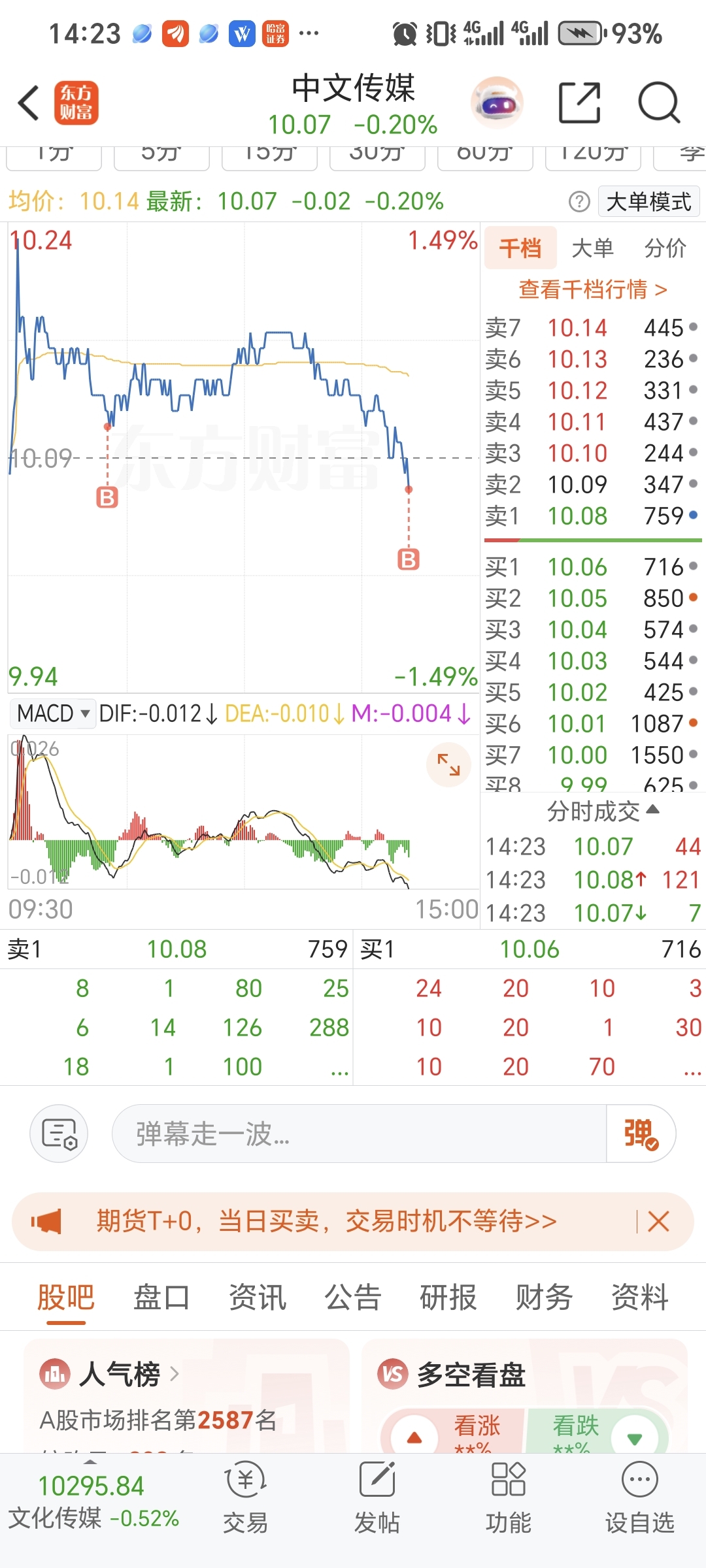Viewport: 706px width, 1568px height.
Task: Dismiss the 期货T+0 banner
Action: [658, 1221]
